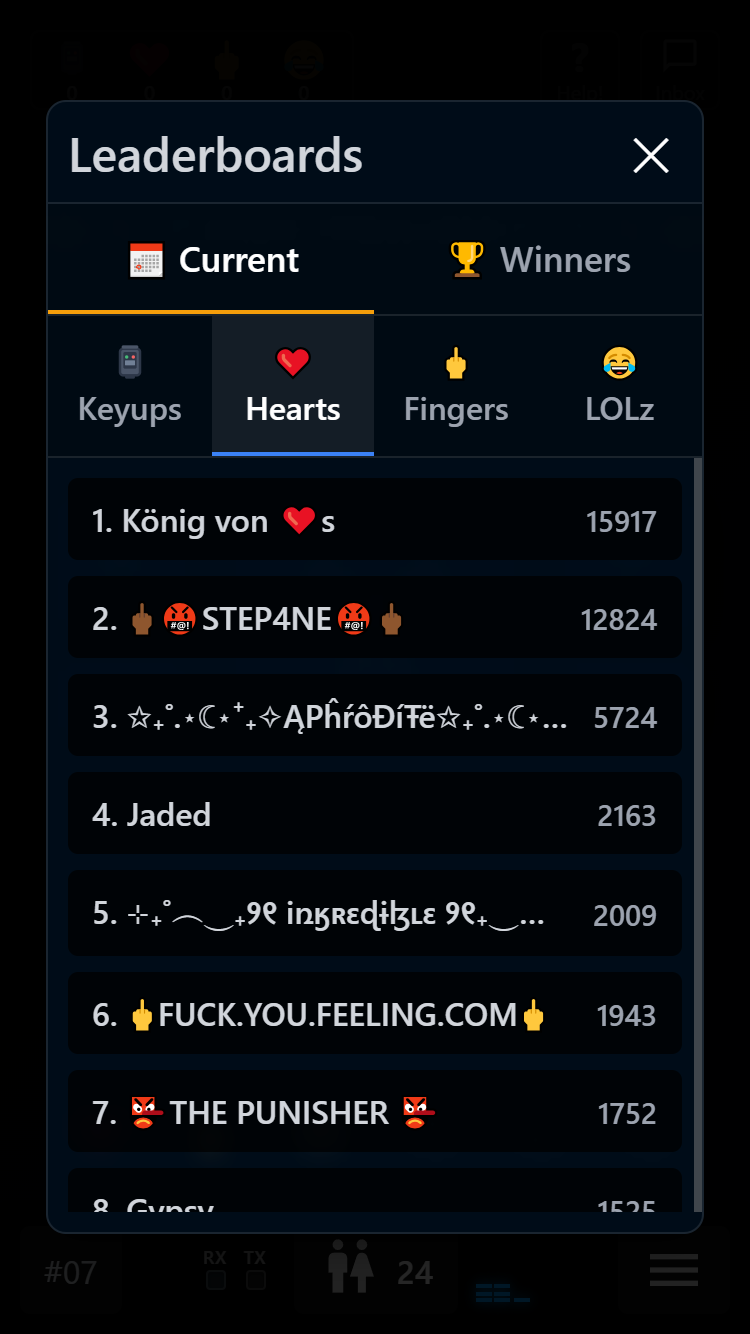Open the hamburger menu at bottom right
Image resolution: width=750 pixels, height=1334 pixels.
coord(673,1269)
